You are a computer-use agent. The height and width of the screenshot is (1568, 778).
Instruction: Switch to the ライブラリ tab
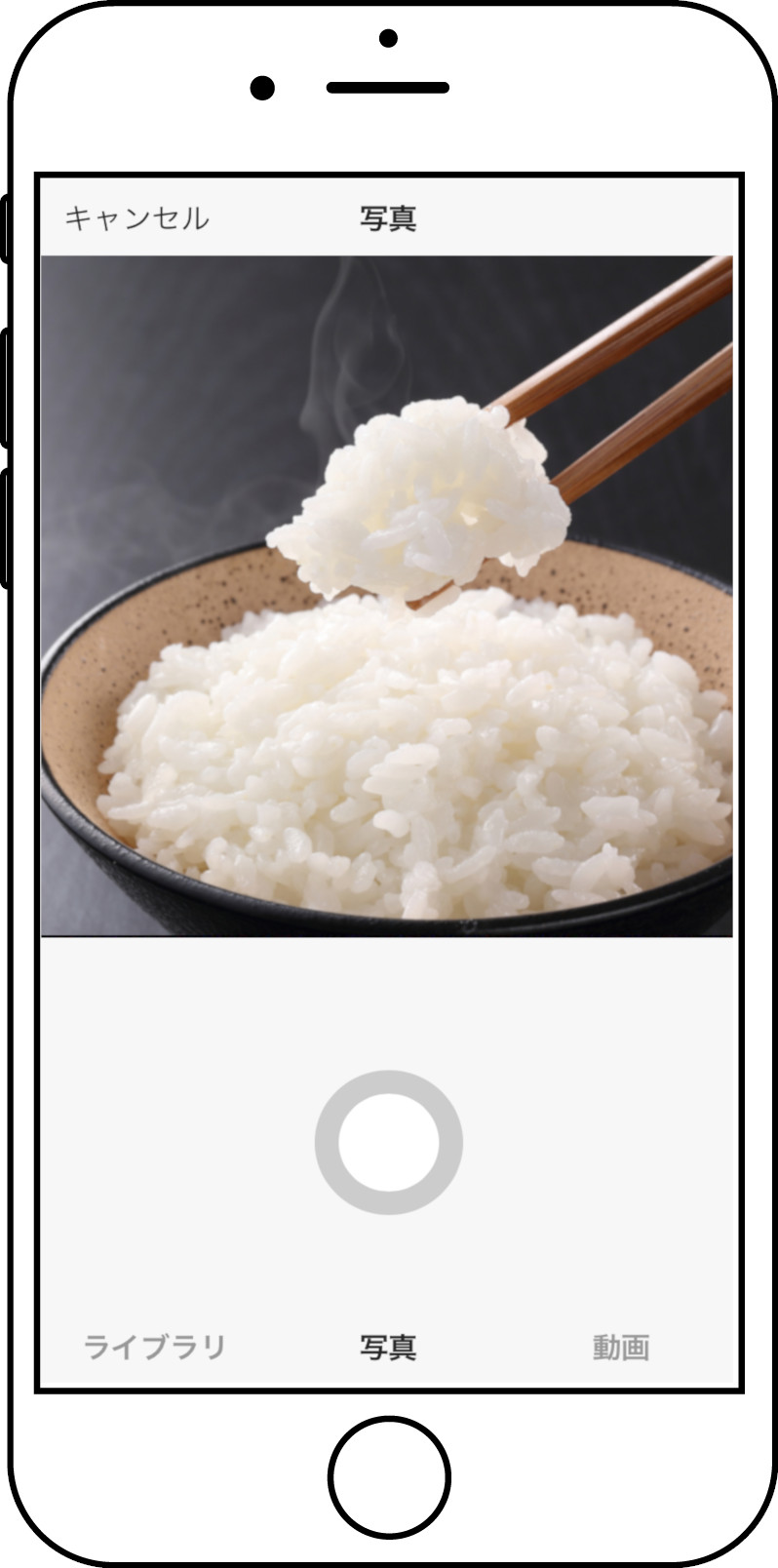click(154, 1347)
